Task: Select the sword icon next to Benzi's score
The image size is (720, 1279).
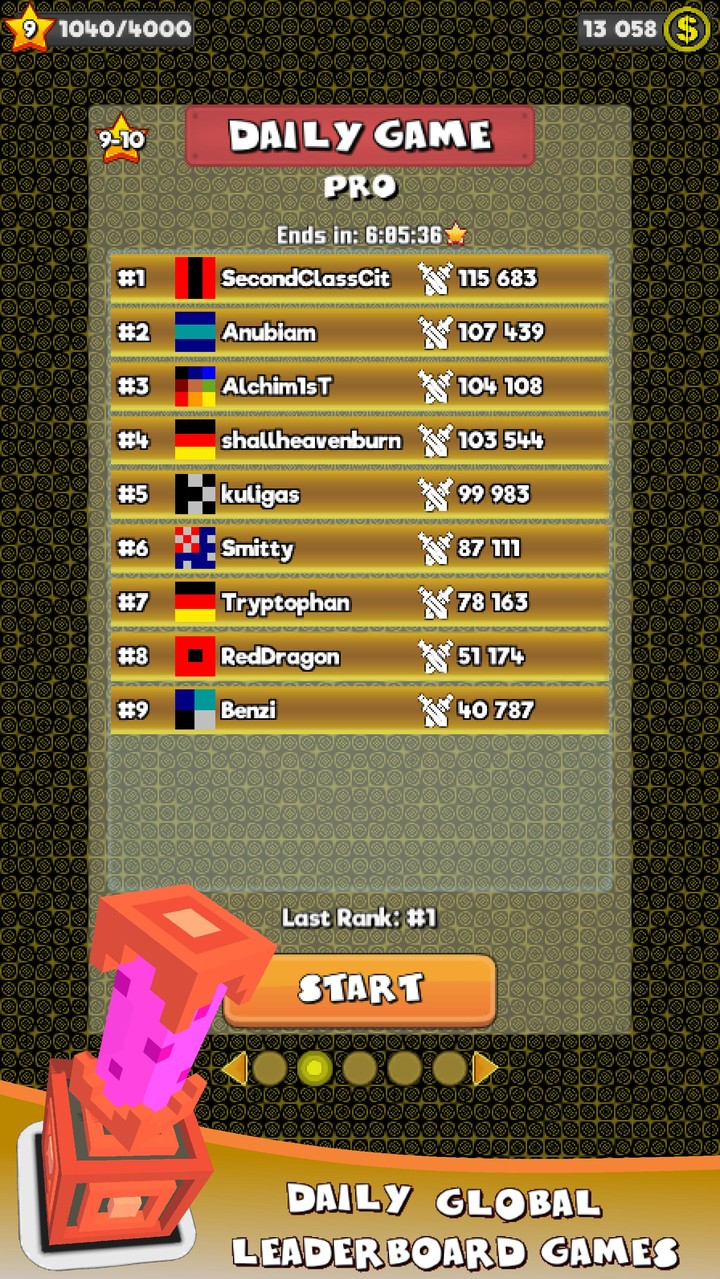Action: 436,710
